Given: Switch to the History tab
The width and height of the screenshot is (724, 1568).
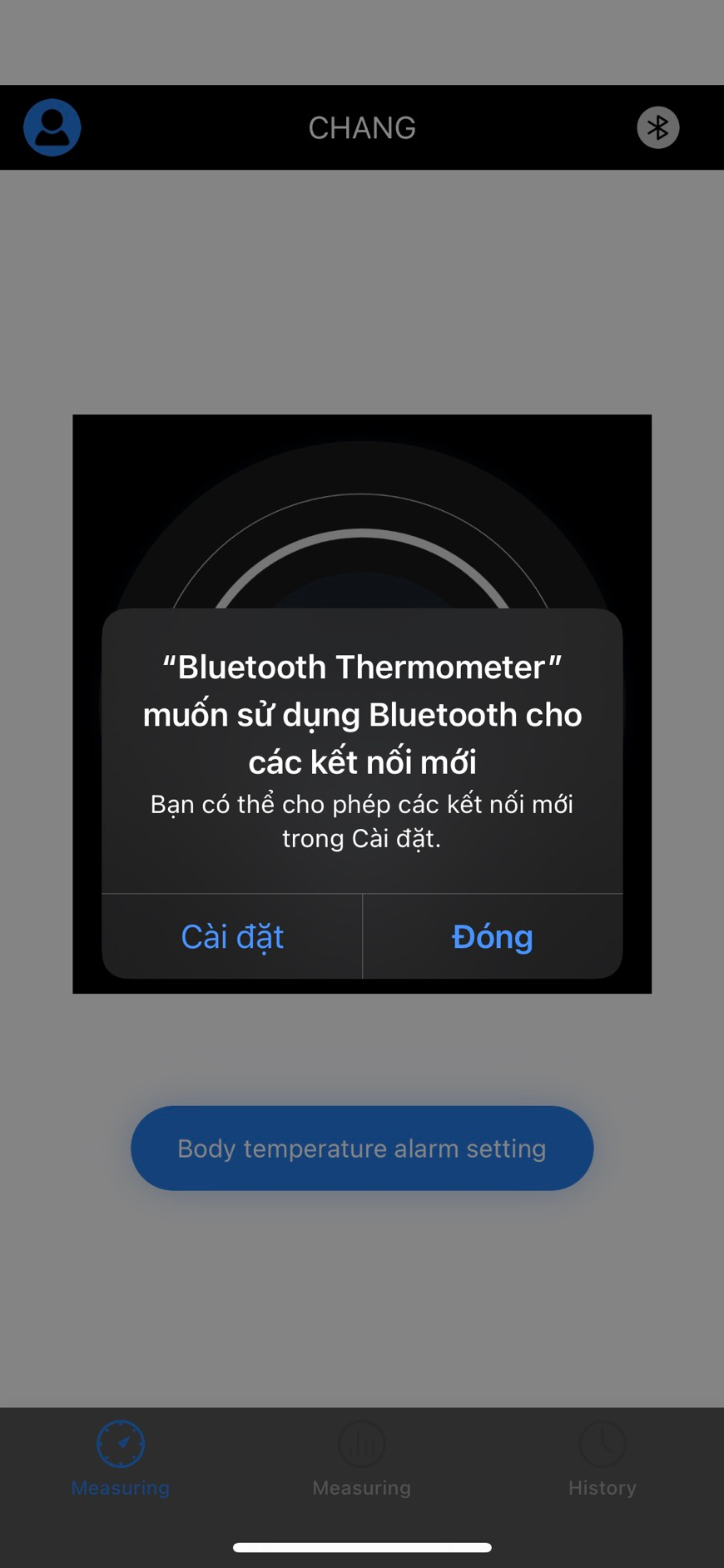Looking at the screenshot, I should click(x=603, y=1458).
